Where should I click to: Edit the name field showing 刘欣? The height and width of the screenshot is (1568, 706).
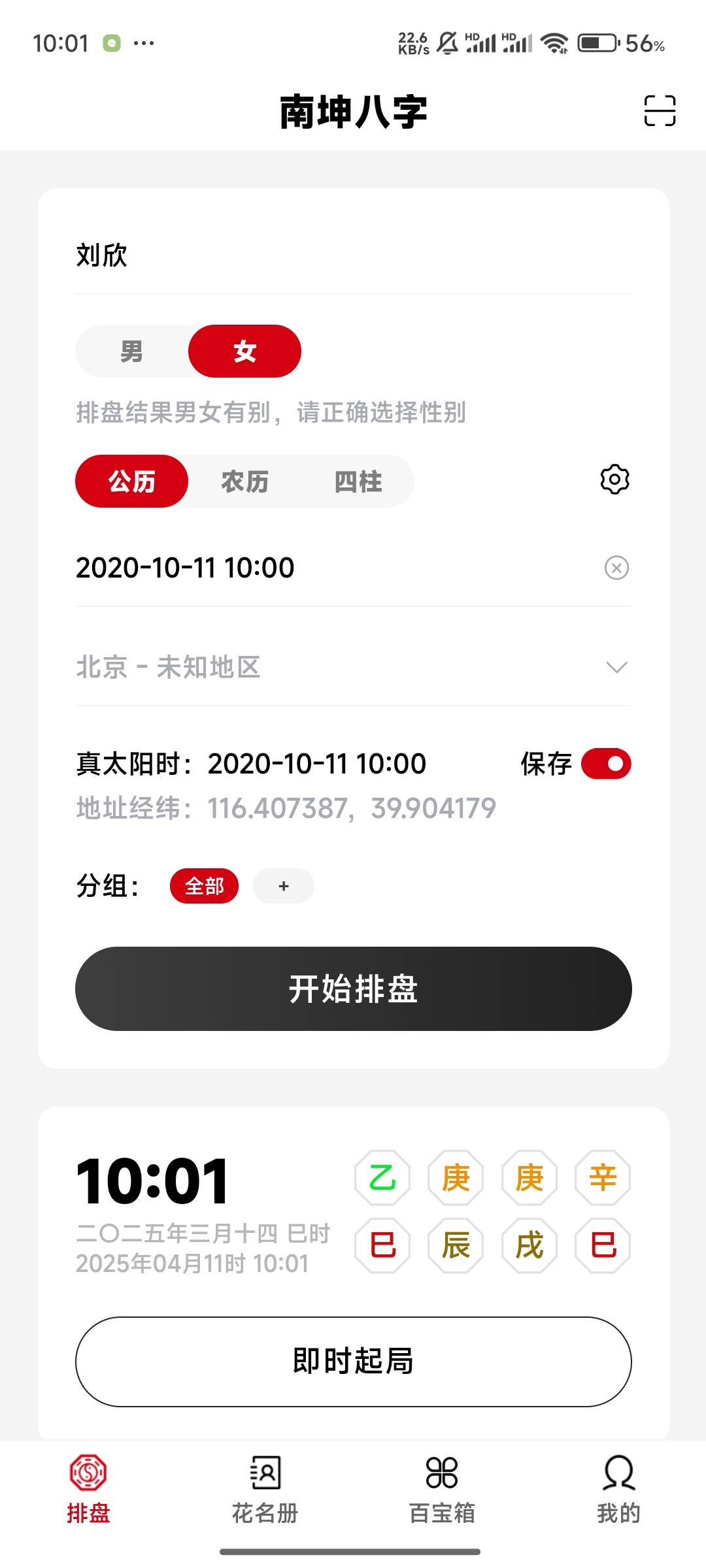pyautogui.click(x=353, y=255)
